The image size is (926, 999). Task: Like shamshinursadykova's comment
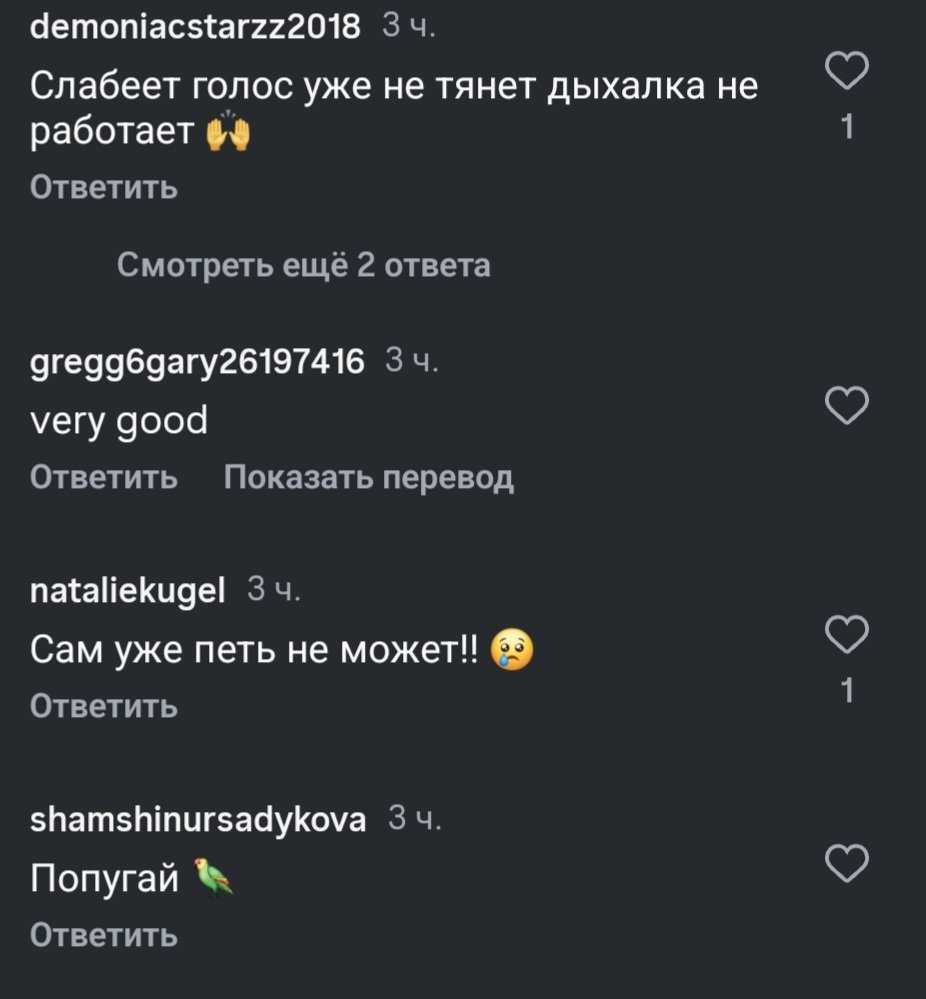847,863
